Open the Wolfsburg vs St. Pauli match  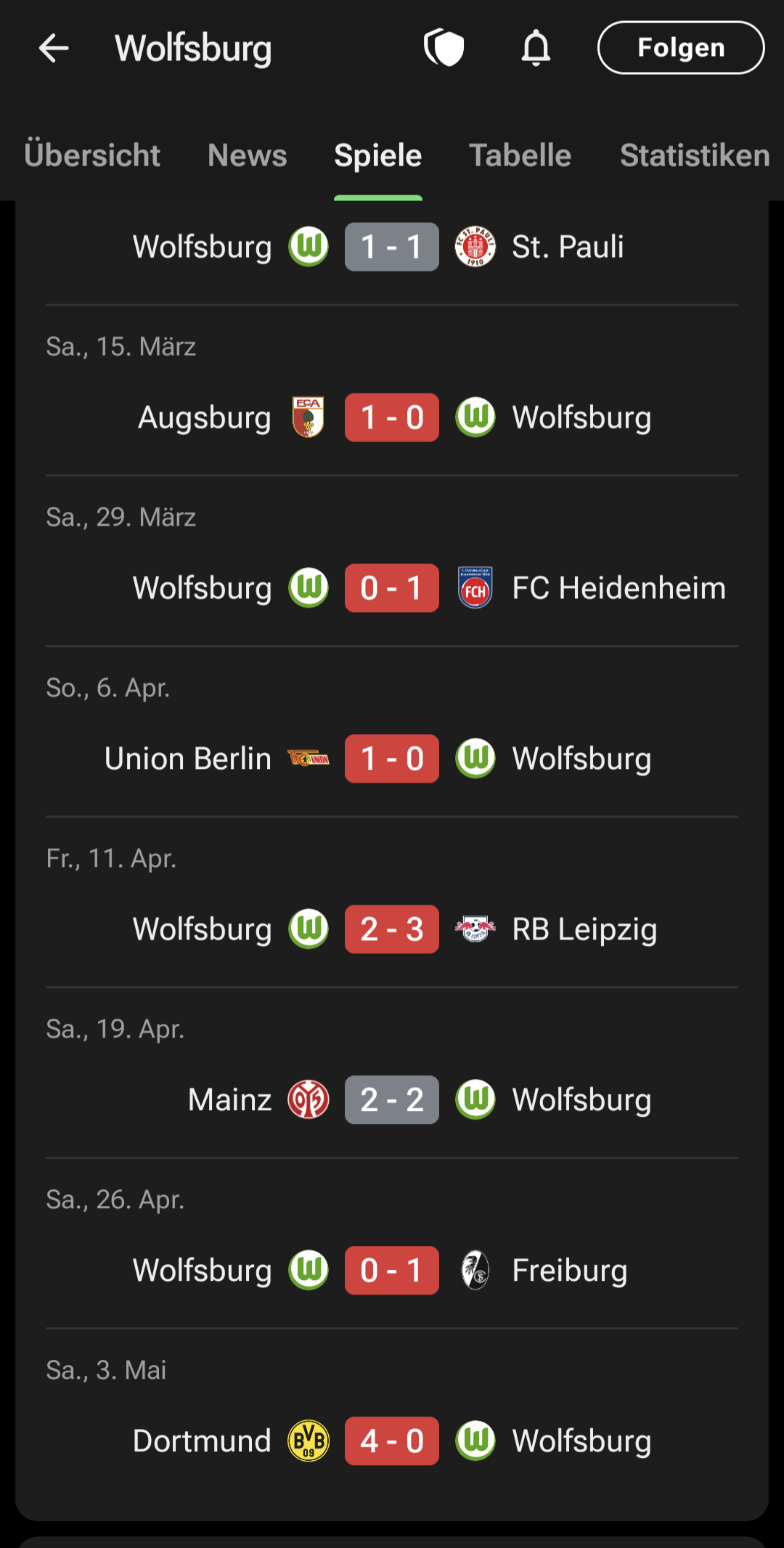(x=392, y=247)
